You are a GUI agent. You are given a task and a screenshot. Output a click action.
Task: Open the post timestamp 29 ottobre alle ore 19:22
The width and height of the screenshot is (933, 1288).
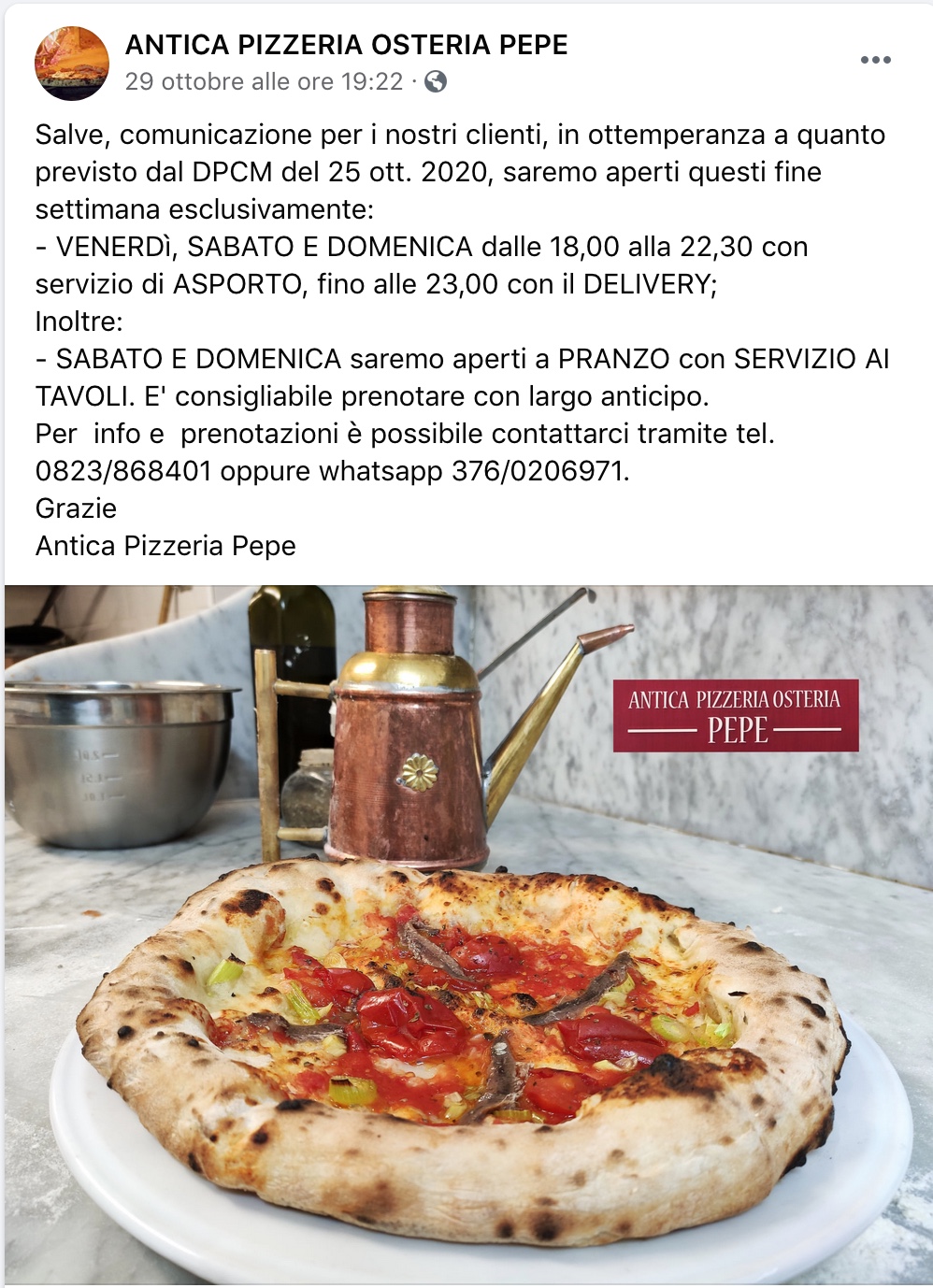pyautogui.click(x=264, y=82)
